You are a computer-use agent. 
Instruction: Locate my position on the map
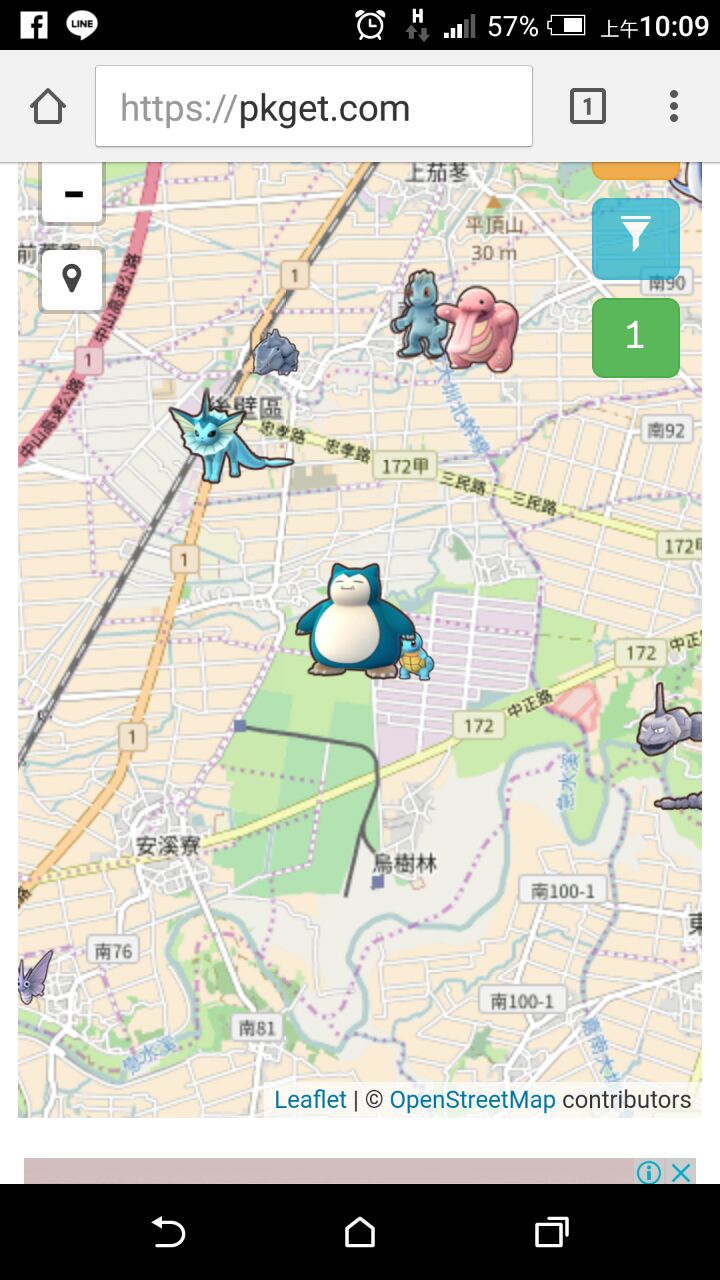(72, 279)
